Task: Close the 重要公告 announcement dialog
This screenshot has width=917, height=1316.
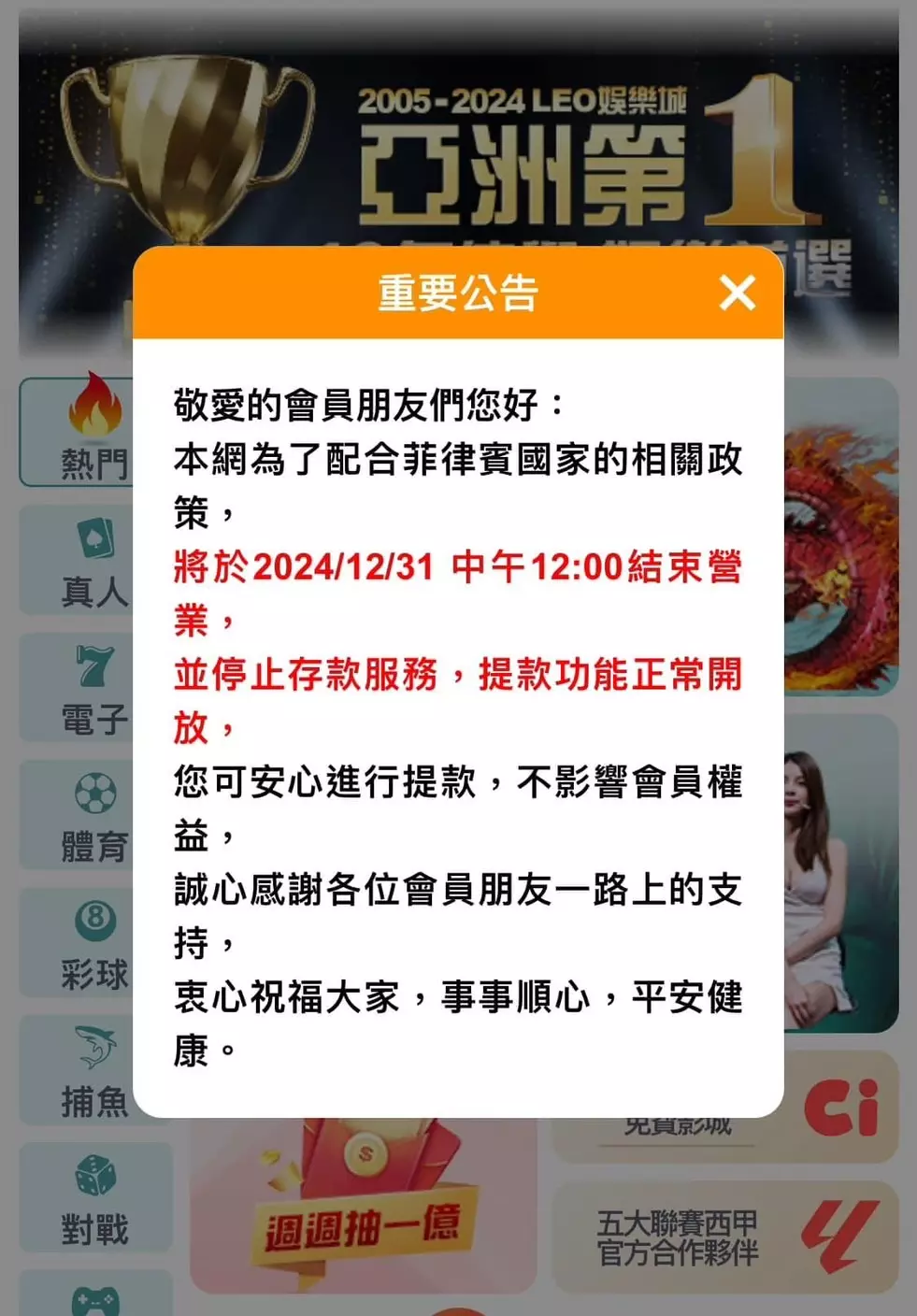Action: (x=737, y=293)
